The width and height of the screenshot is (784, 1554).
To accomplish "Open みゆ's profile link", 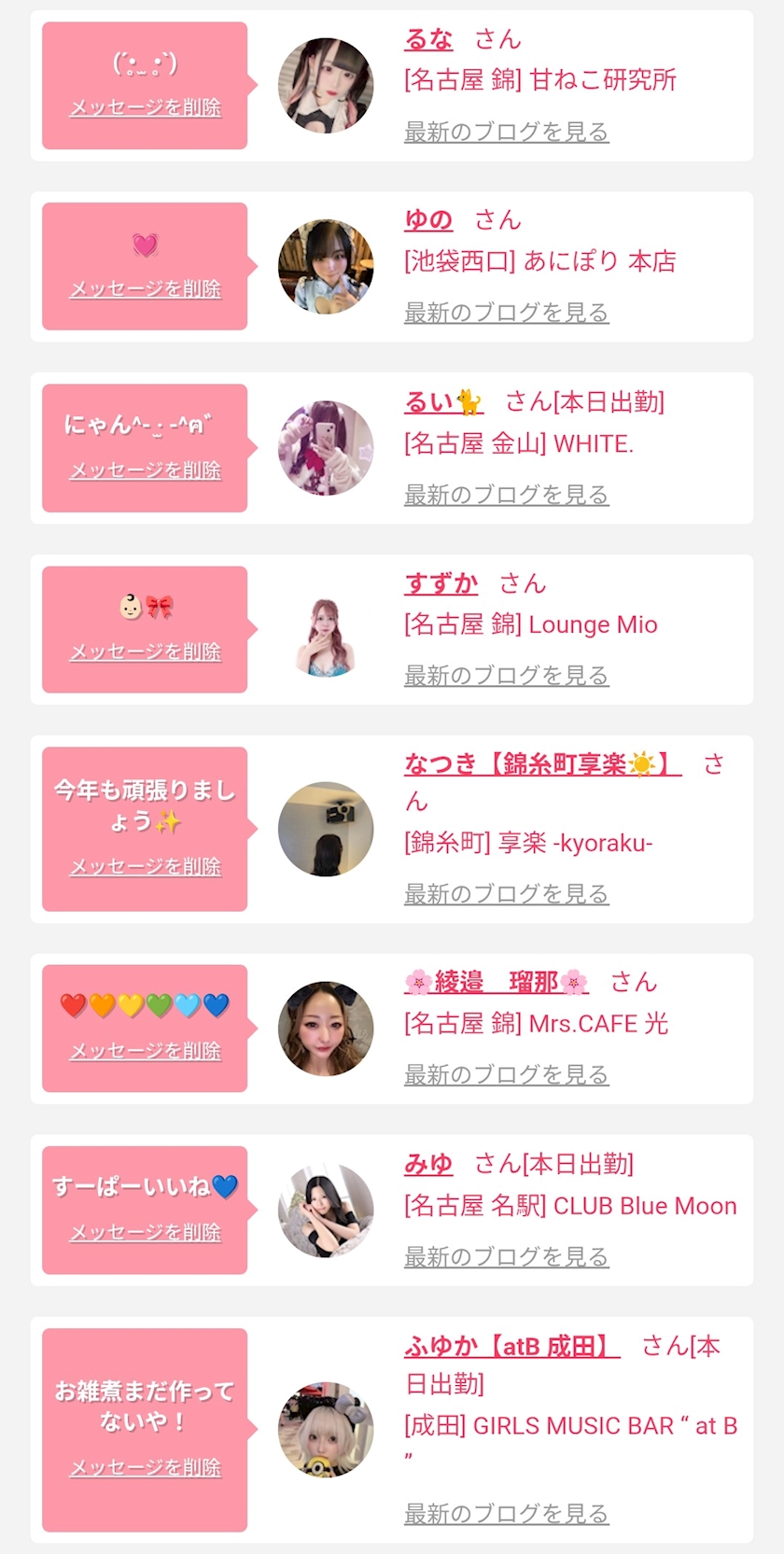I will coord(428,1164).
